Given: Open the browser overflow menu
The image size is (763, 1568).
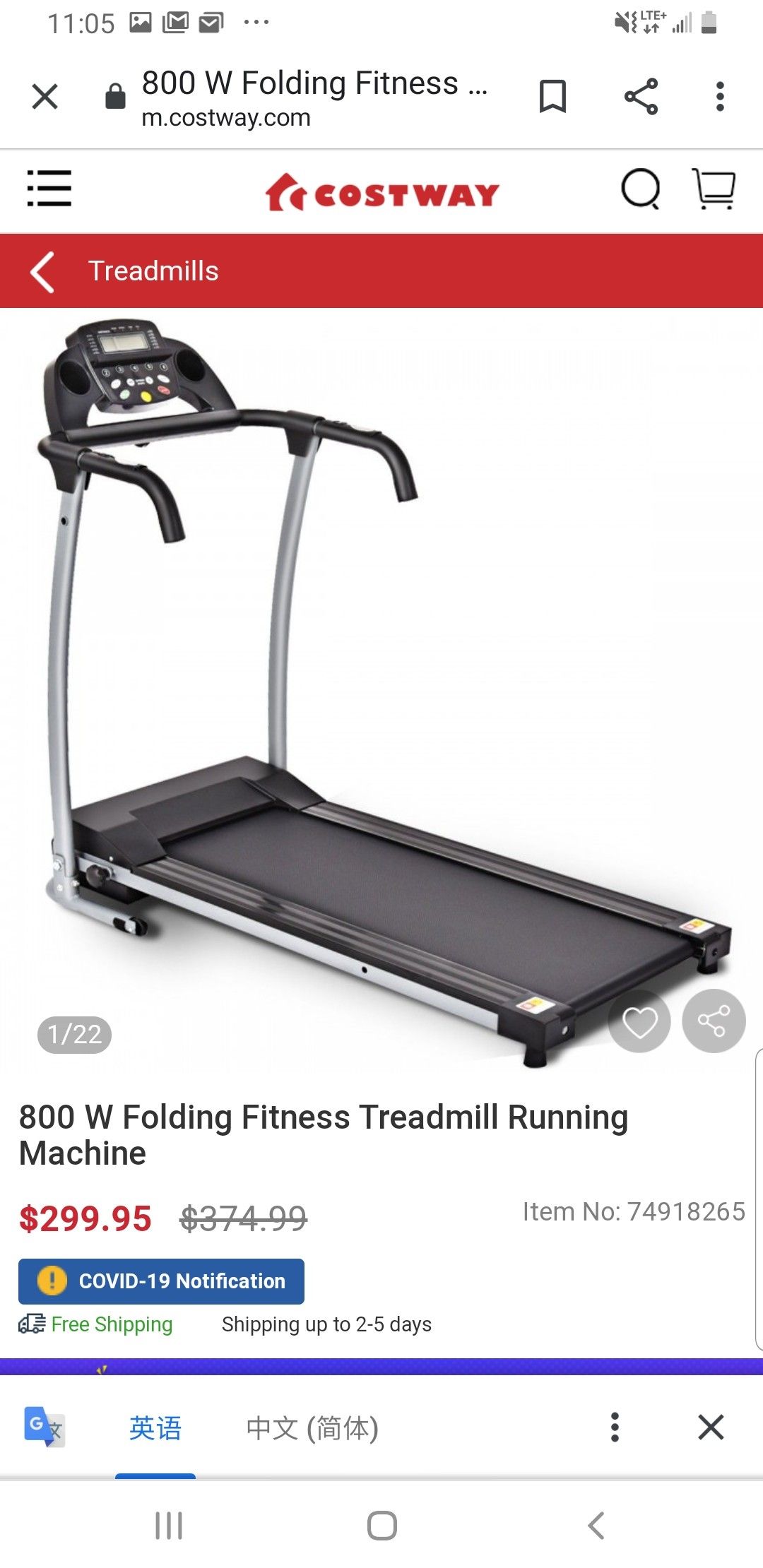Looking at the screenshot, I should coord(720,97).
